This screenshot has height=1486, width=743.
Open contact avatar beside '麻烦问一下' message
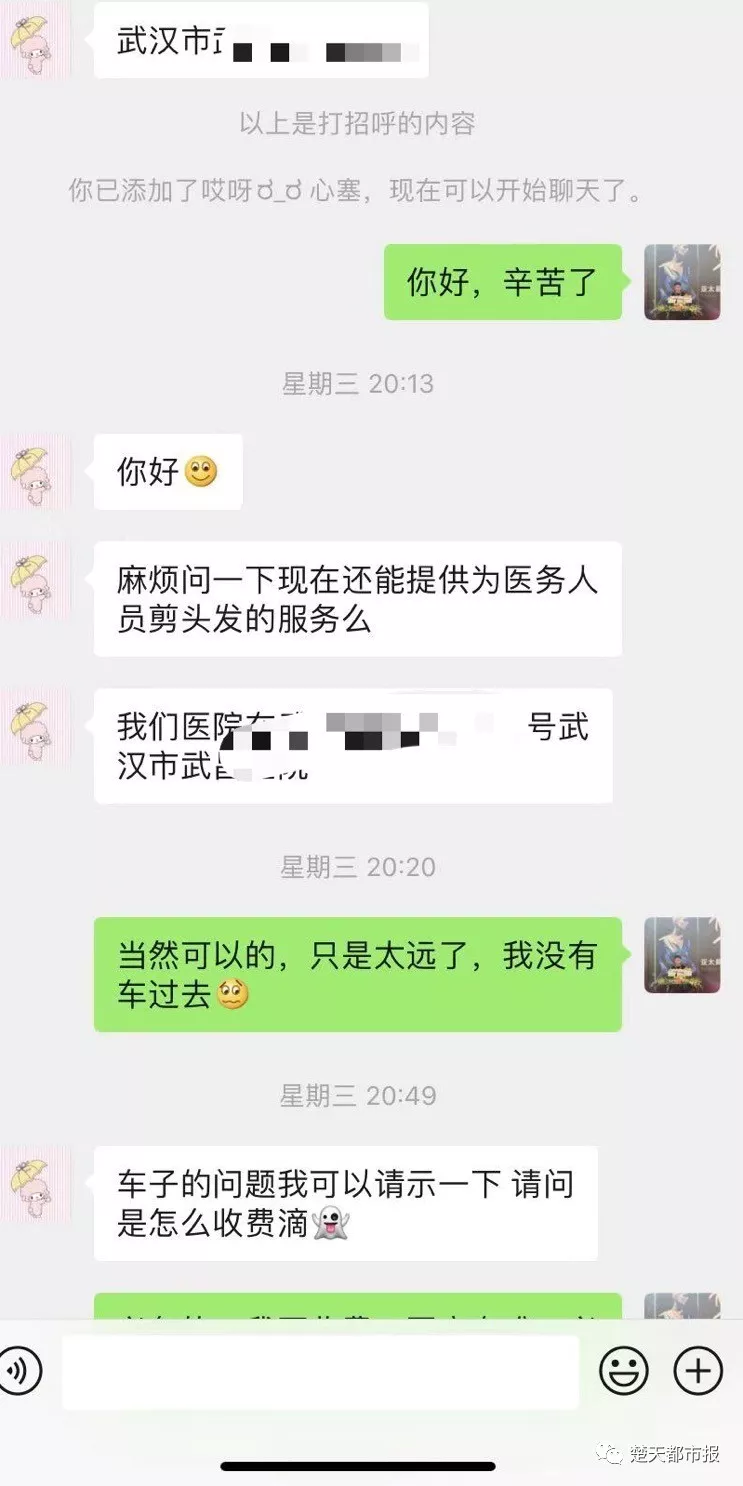(x=35, y=580)
